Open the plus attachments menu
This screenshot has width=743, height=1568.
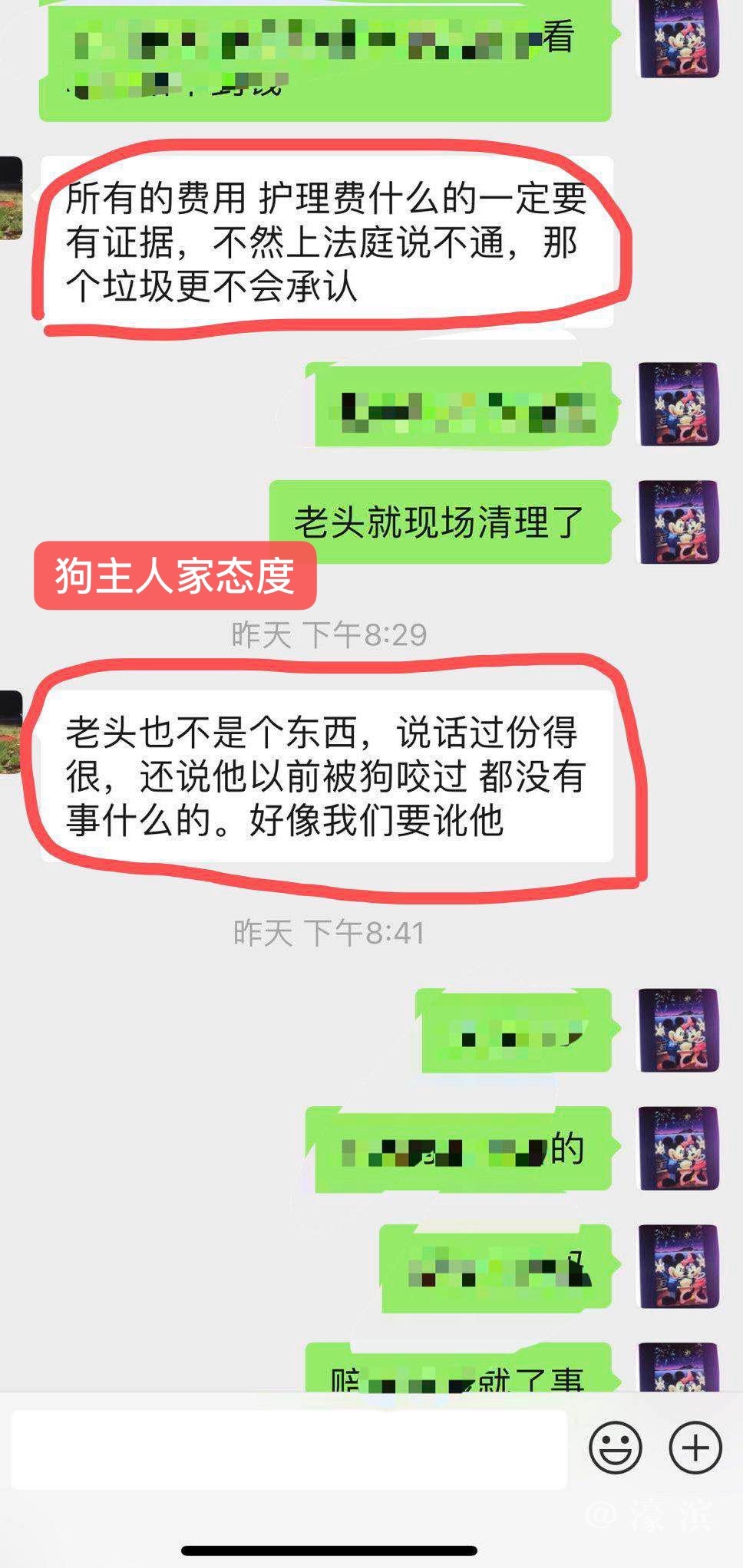point(695,1448)
